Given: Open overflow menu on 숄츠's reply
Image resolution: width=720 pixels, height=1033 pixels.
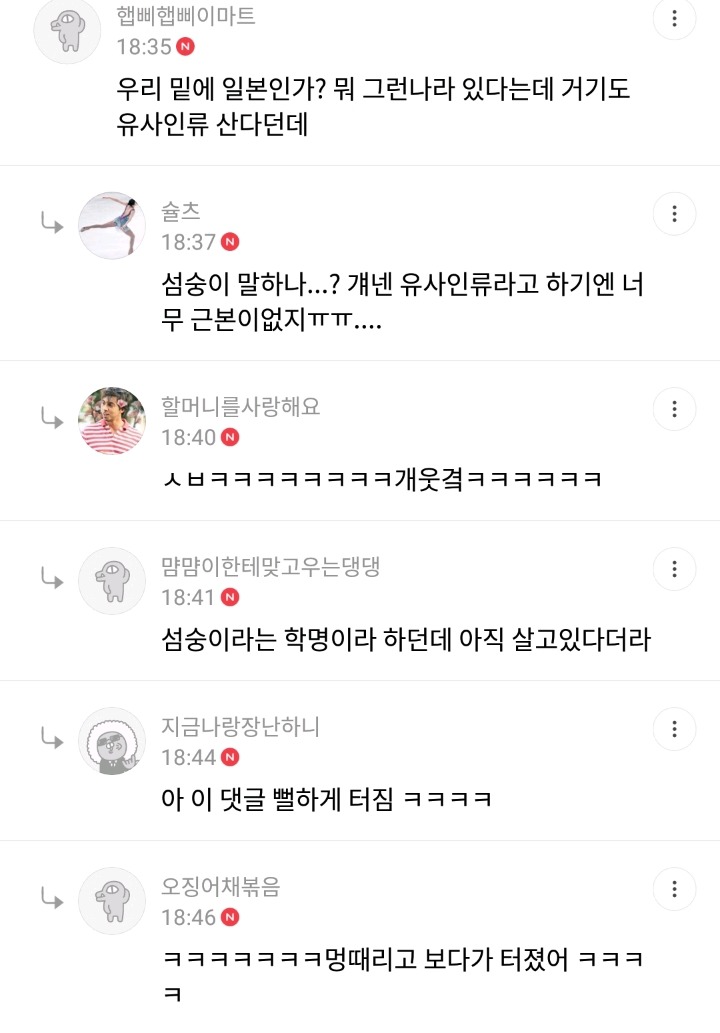Looking at the screenshot, I should (675, 214).
